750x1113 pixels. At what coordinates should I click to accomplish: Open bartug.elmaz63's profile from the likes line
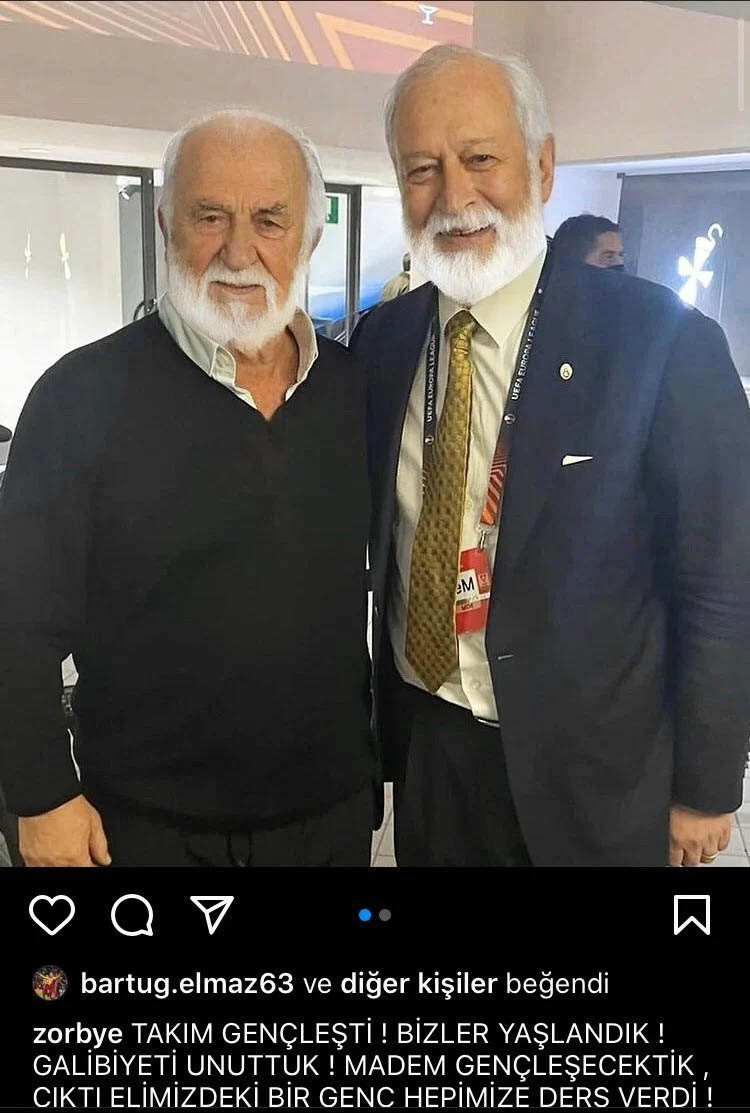point(187,984)
